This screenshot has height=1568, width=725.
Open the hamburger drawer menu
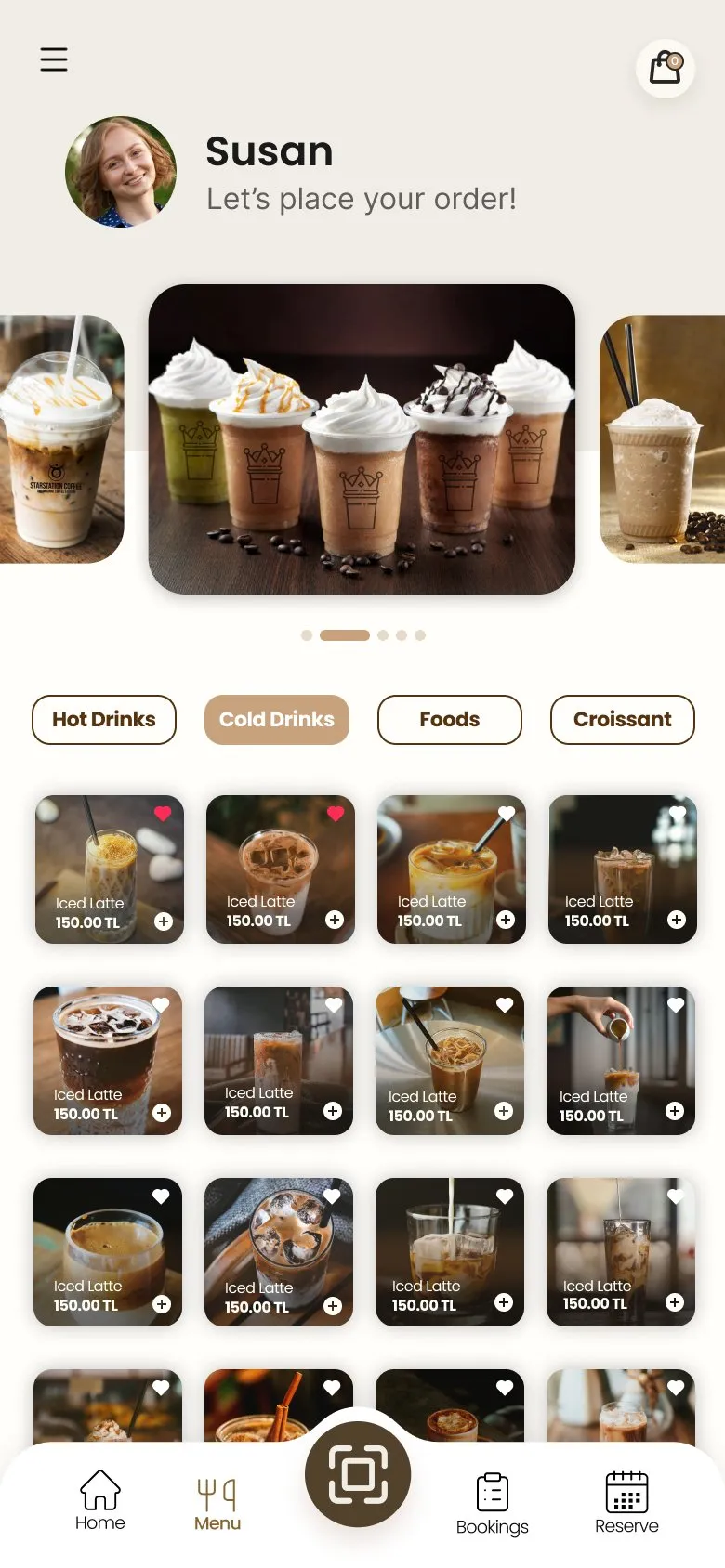[x=54, y=59]
